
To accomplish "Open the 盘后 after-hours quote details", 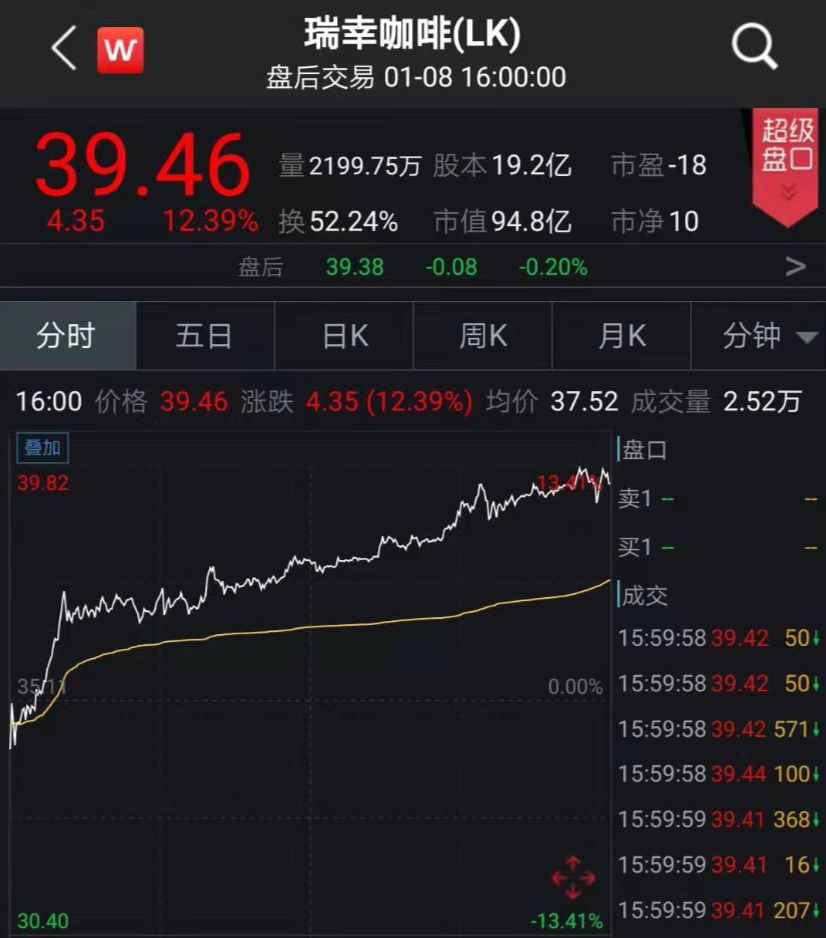I will (795, 267).
